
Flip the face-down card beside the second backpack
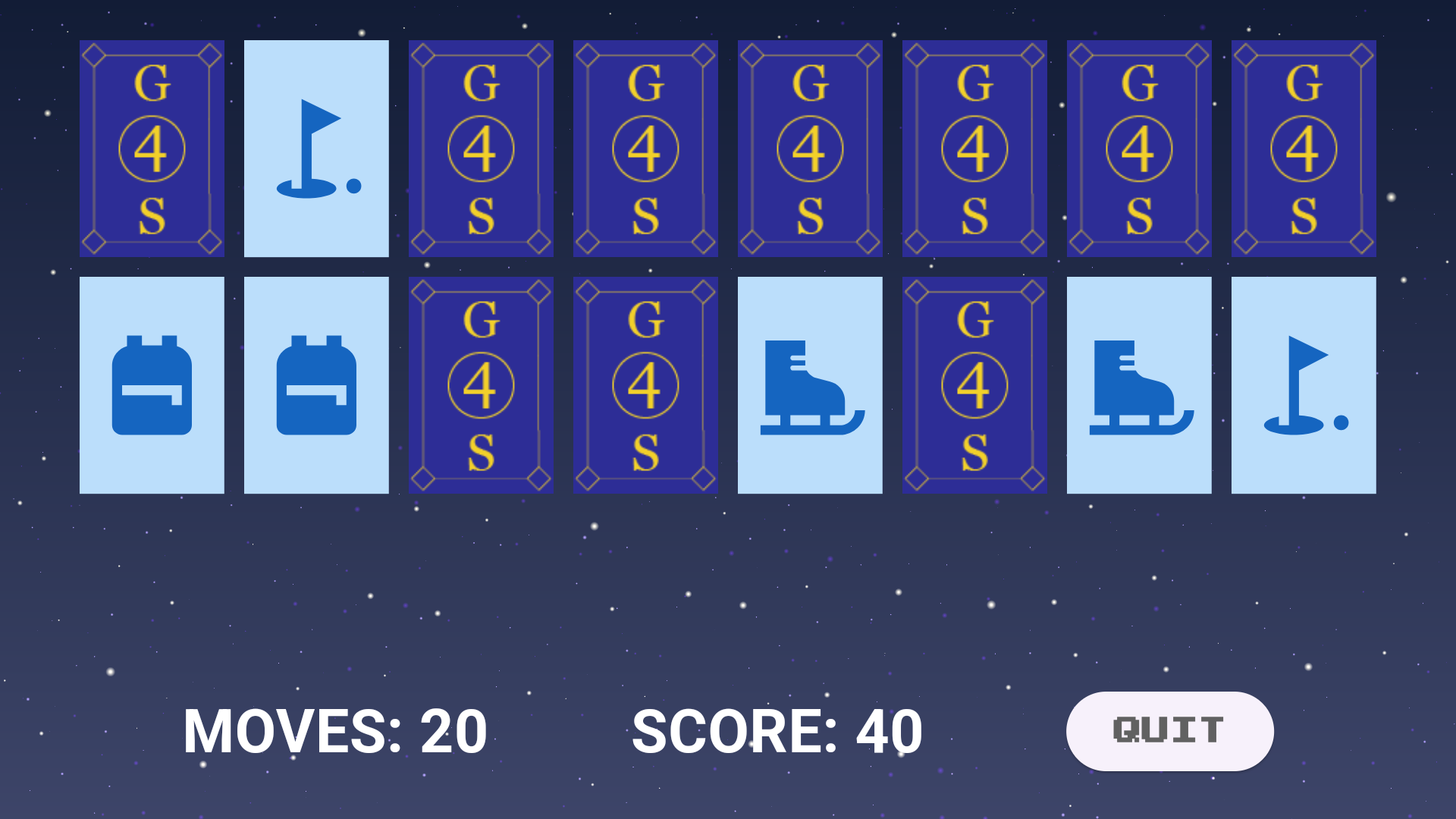click(x=481, y=385)
